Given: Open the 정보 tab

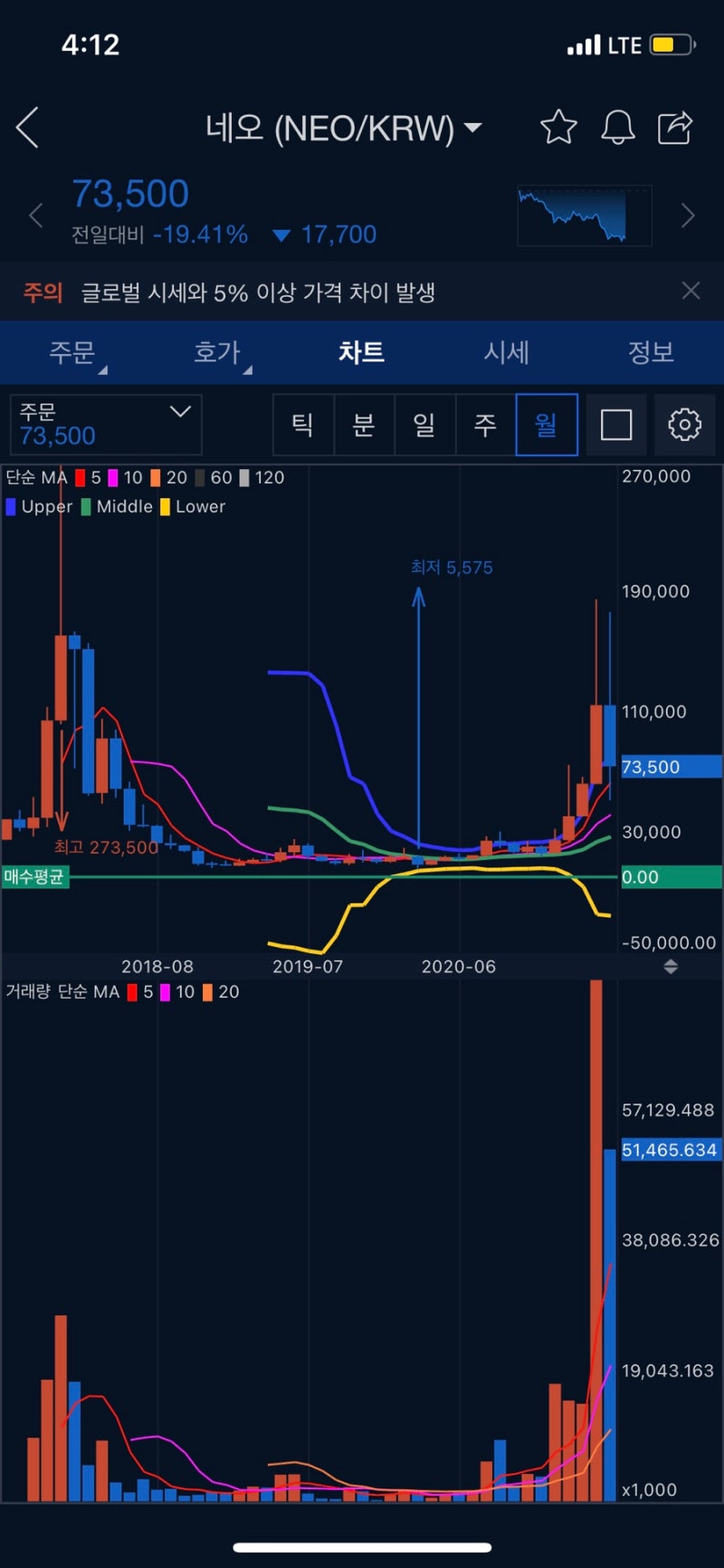Looking at the screenshot, I should pyautogui.click(x=651, y=353).
